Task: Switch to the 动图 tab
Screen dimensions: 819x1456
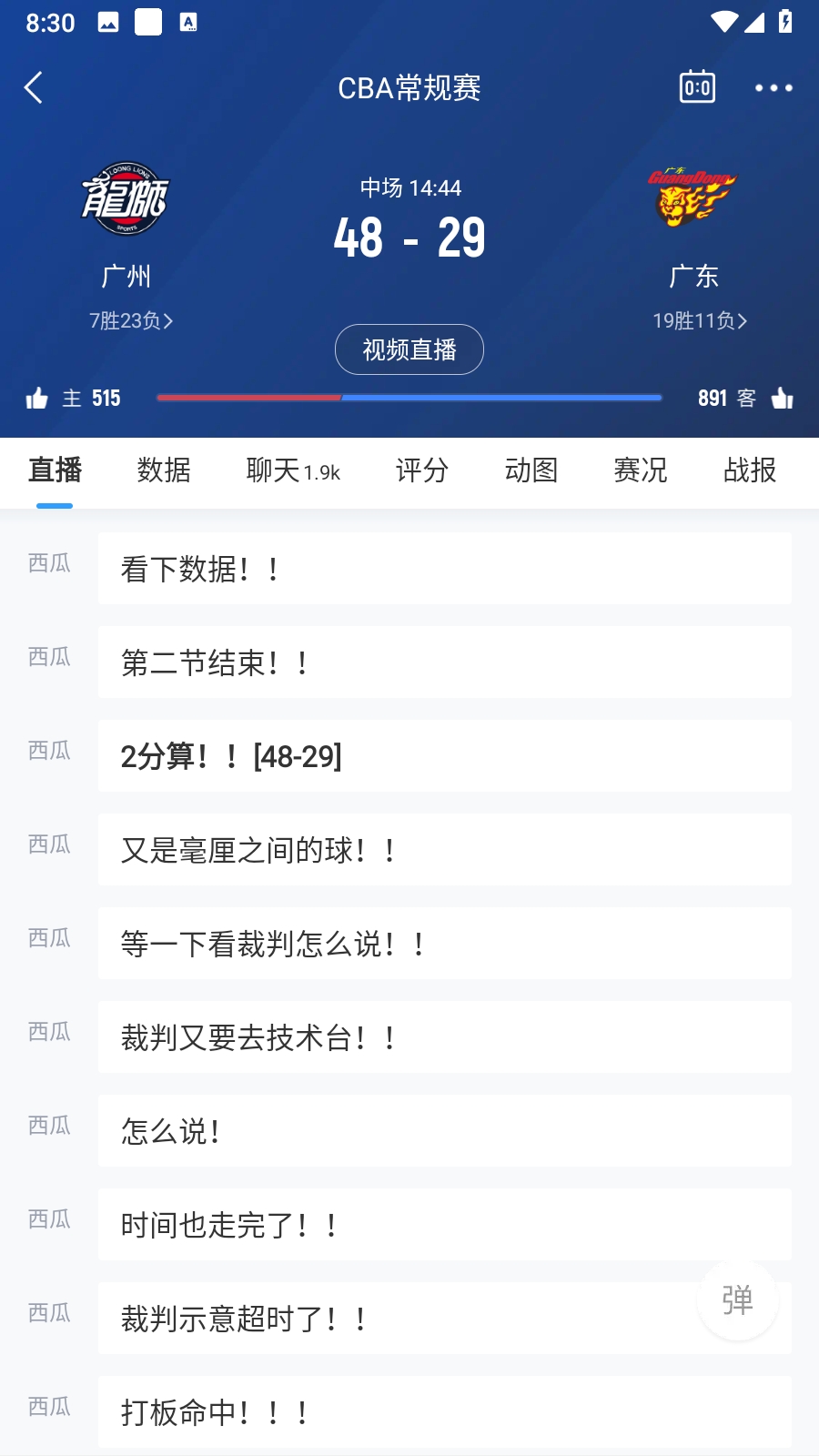Action: pos(531,470)
